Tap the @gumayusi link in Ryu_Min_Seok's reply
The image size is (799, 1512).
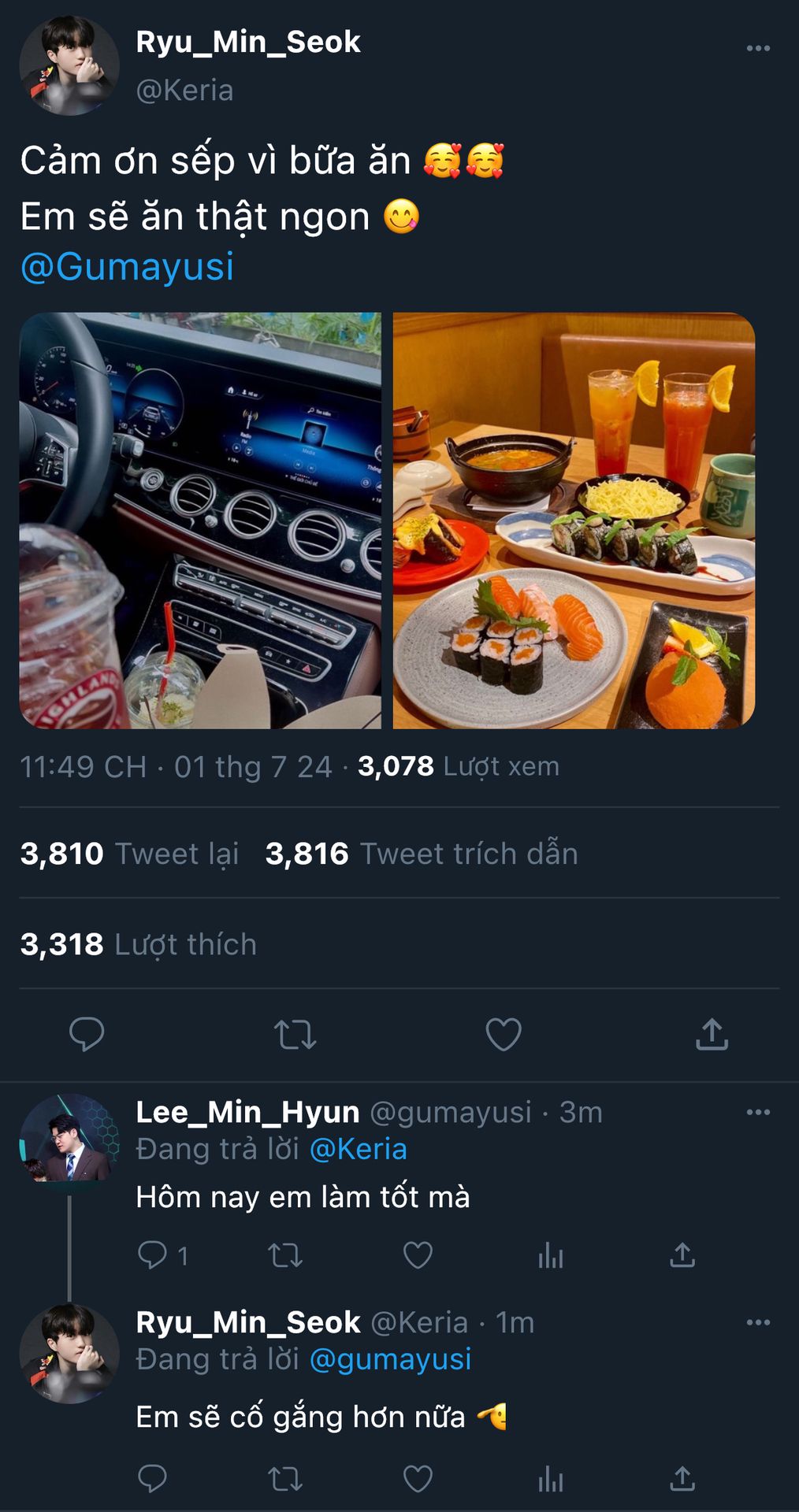(x=390, y=1360)
